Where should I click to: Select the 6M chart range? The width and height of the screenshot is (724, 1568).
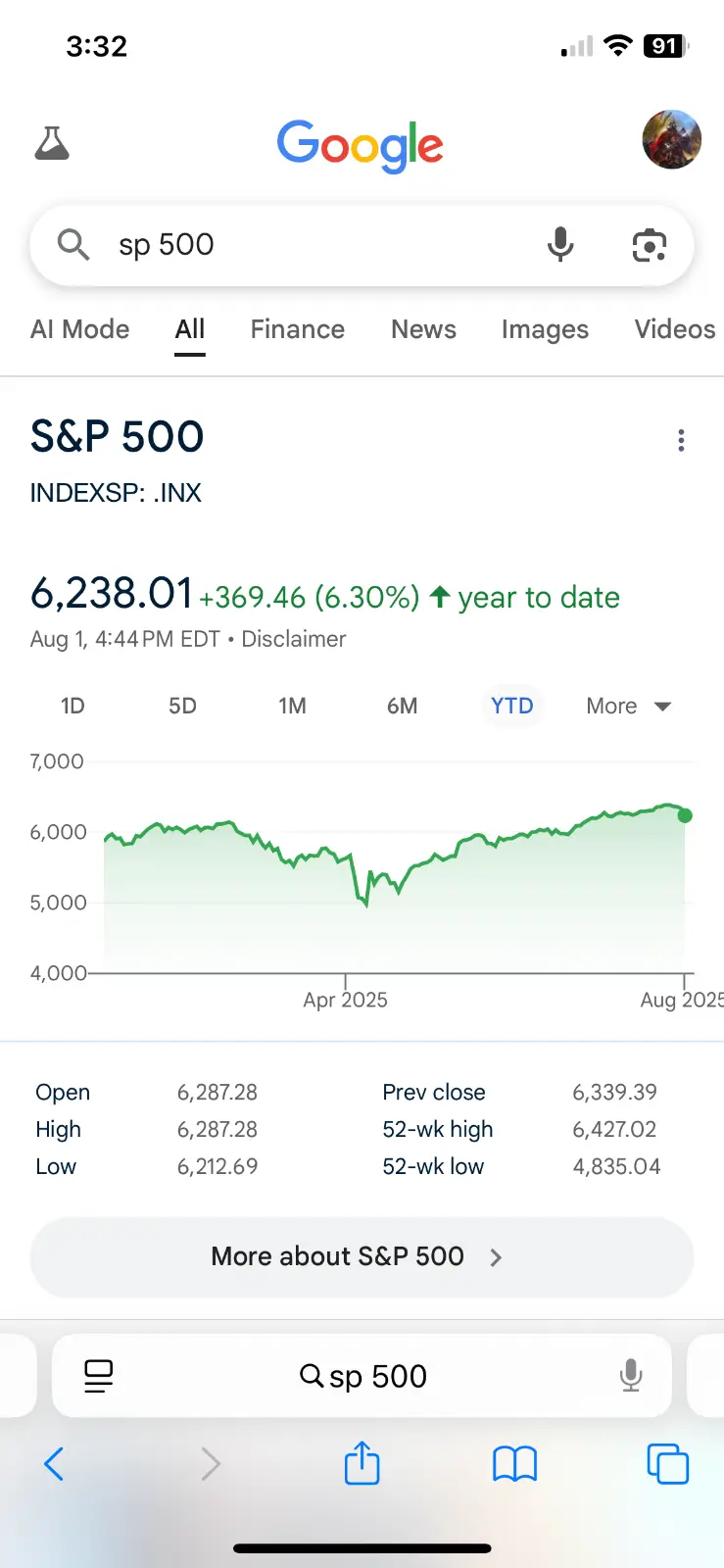coord(402,706)
